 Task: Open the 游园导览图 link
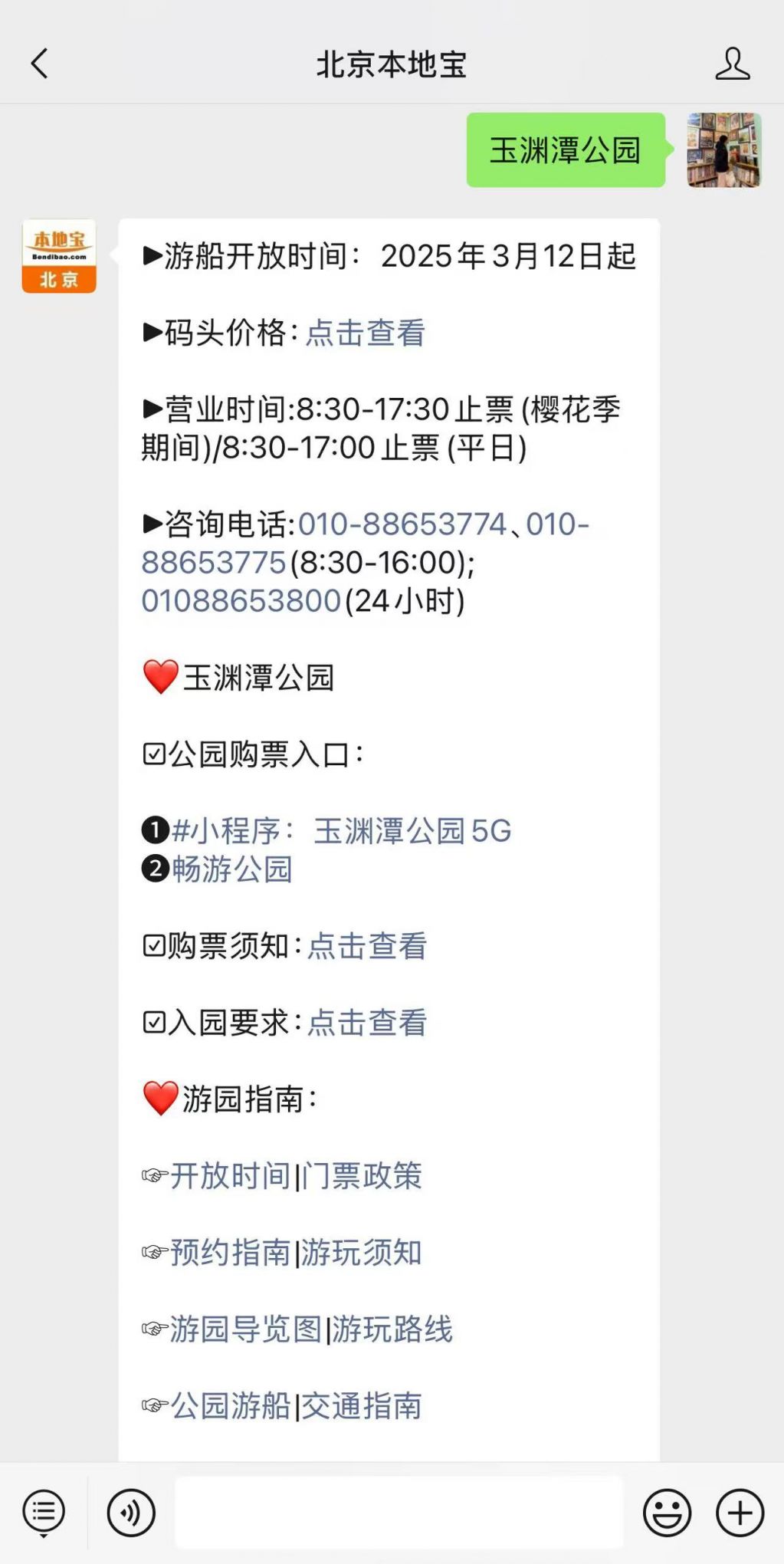(x=245, y=1329)
